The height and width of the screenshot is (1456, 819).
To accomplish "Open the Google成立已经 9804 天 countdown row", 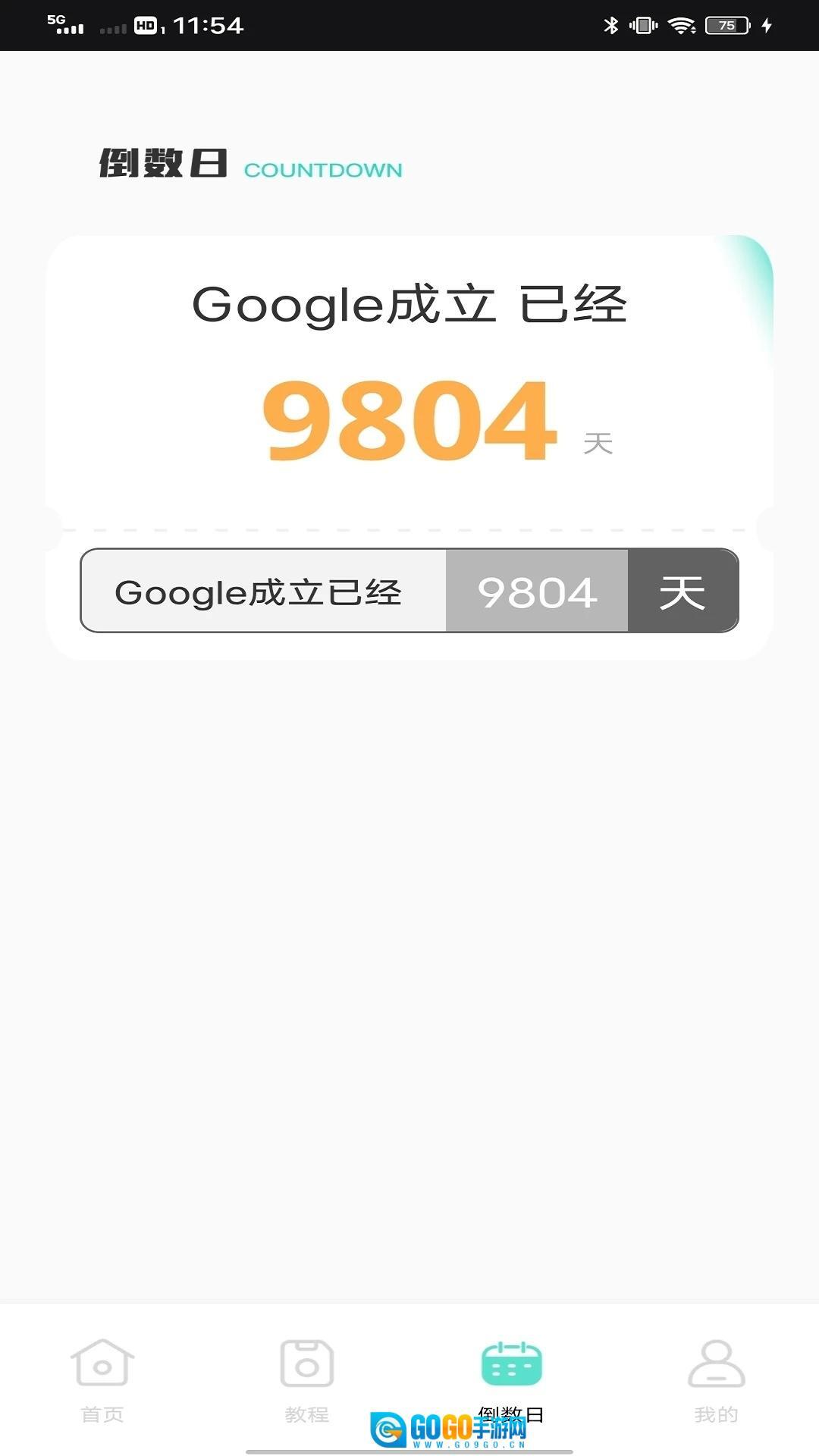I will (409, 591).
